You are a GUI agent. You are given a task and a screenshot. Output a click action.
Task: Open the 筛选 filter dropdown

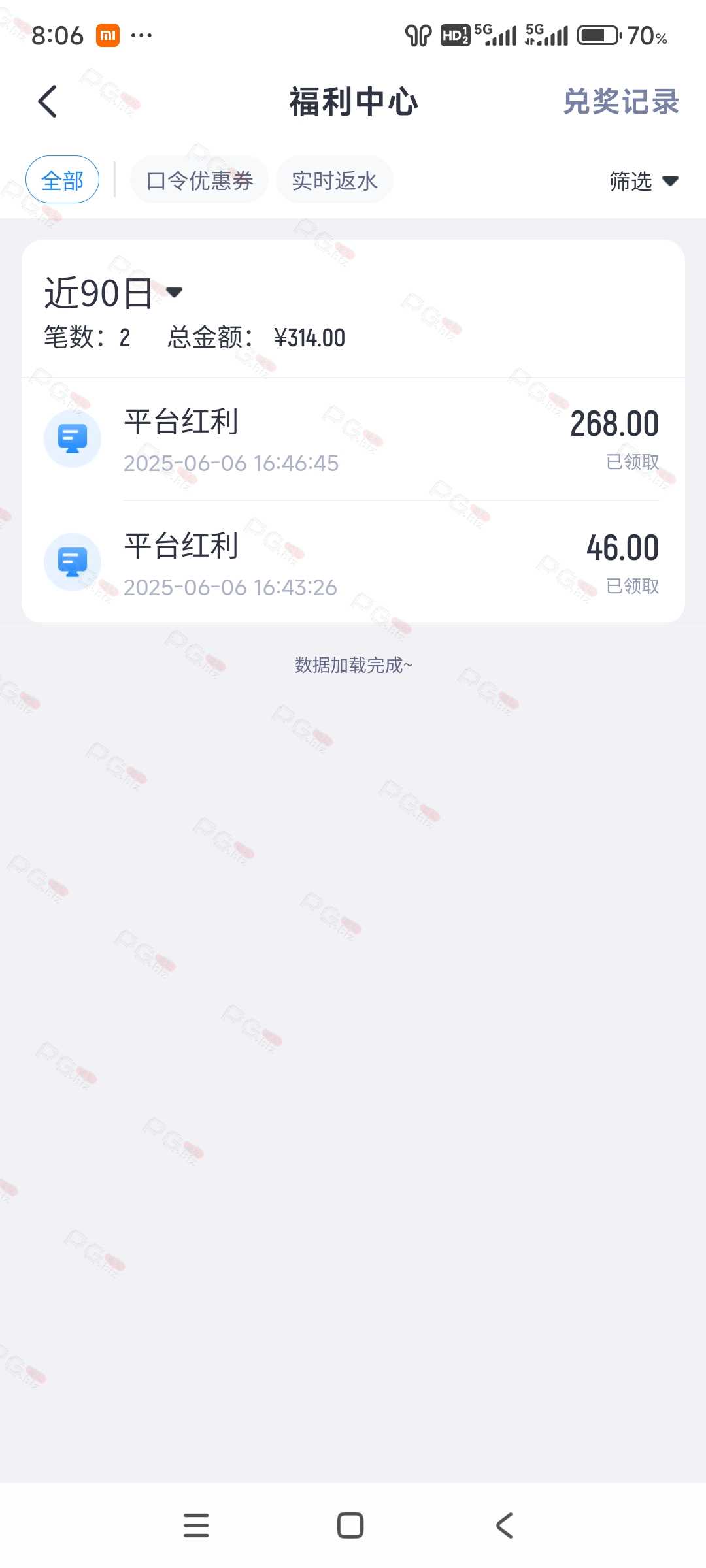pyautogui.click(x=644, y=181)
